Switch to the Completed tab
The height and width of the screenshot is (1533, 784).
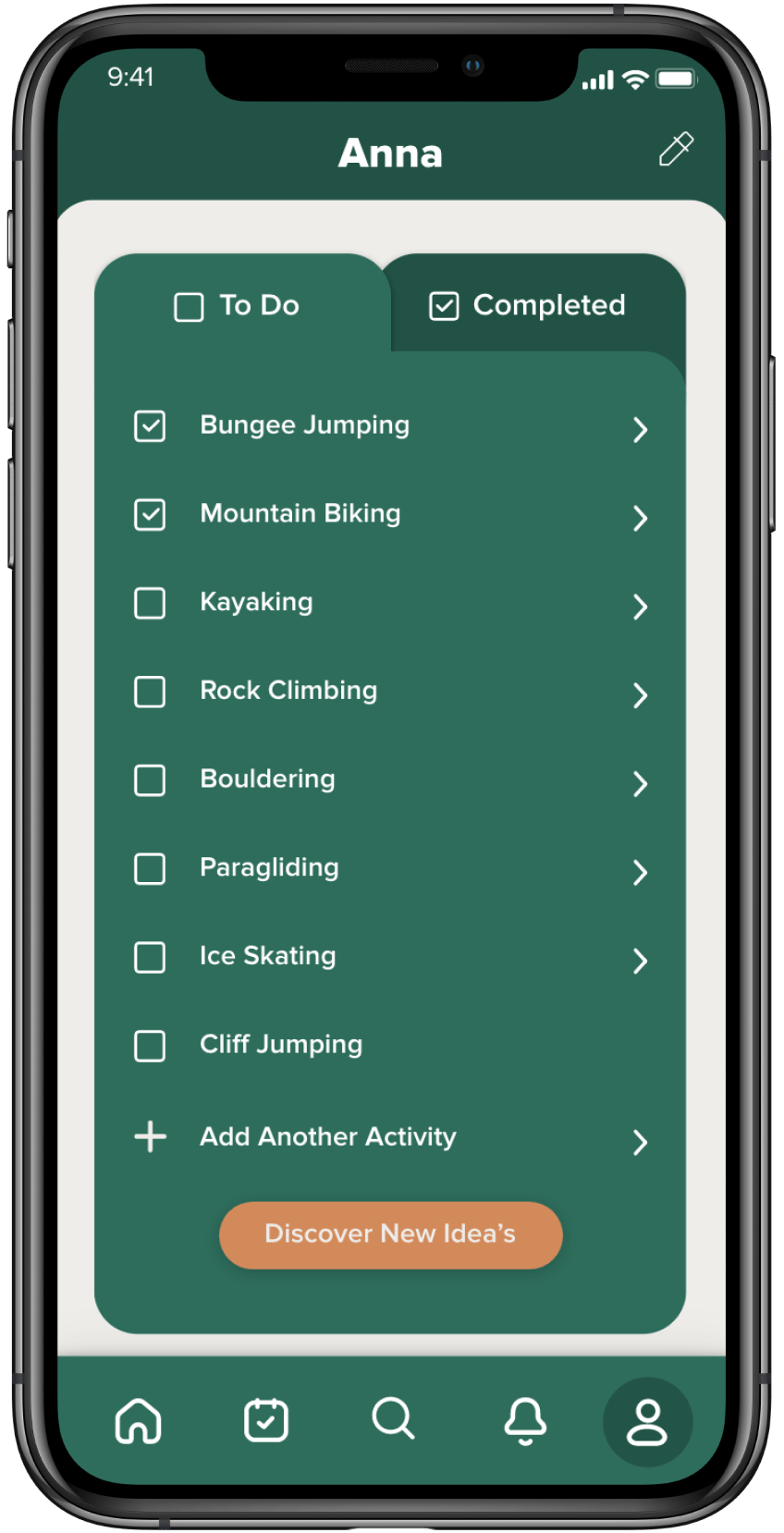pos(528,306)
